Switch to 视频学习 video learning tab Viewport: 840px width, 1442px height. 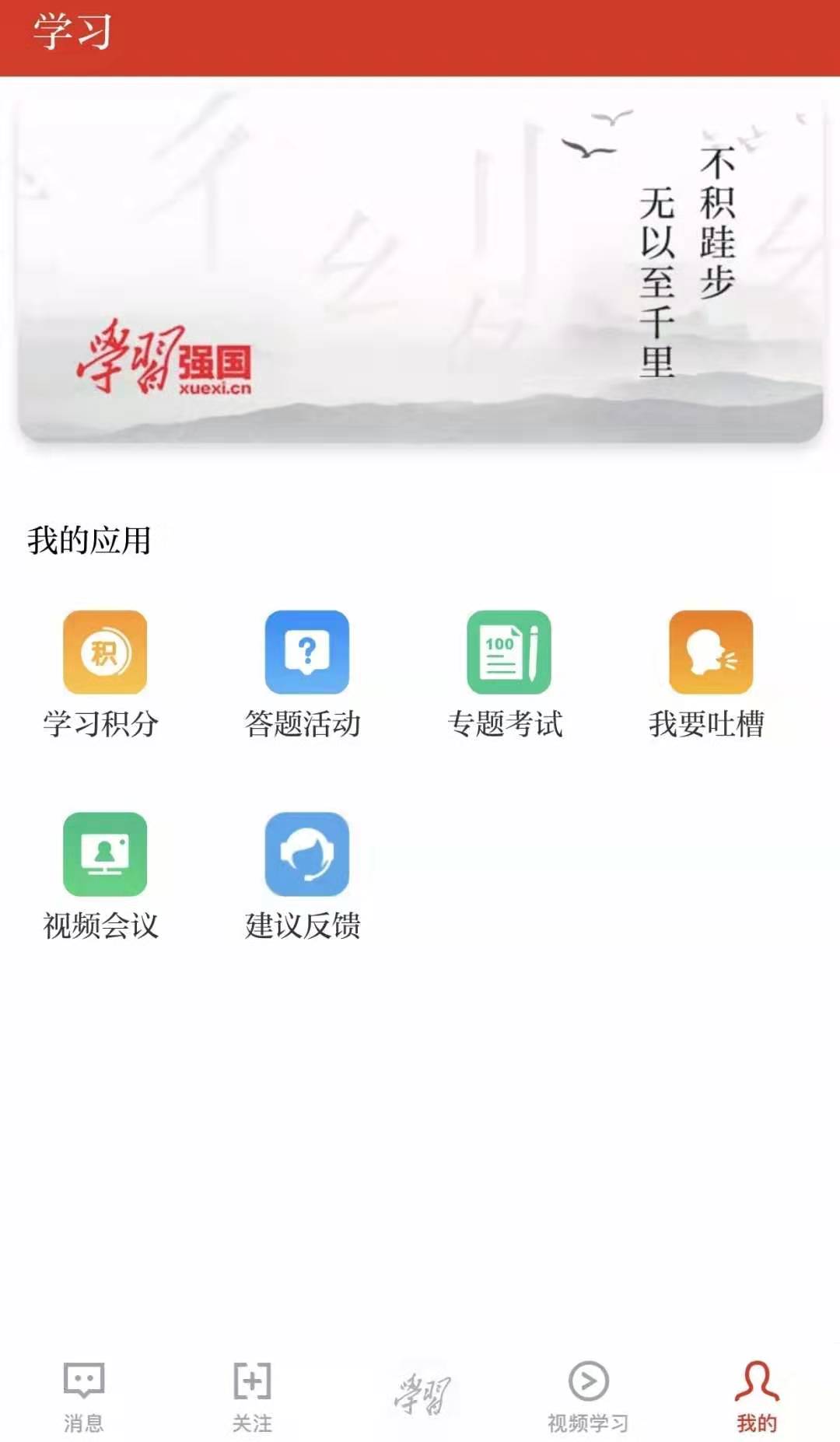pyautogui.click(x=589, y=1397)
